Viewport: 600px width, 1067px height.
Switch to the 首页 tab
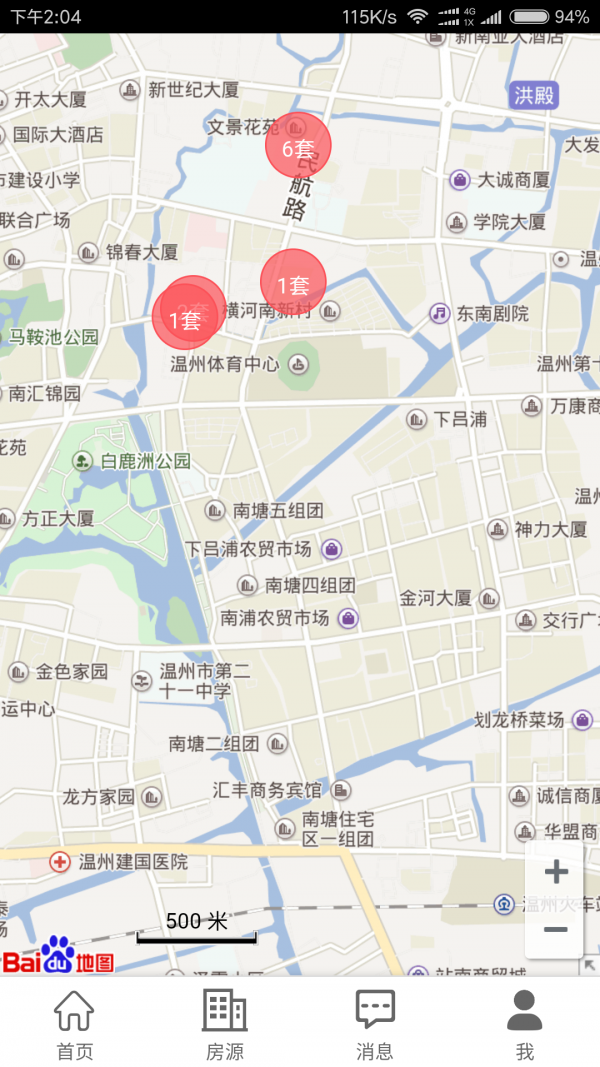click(74, 1024)
